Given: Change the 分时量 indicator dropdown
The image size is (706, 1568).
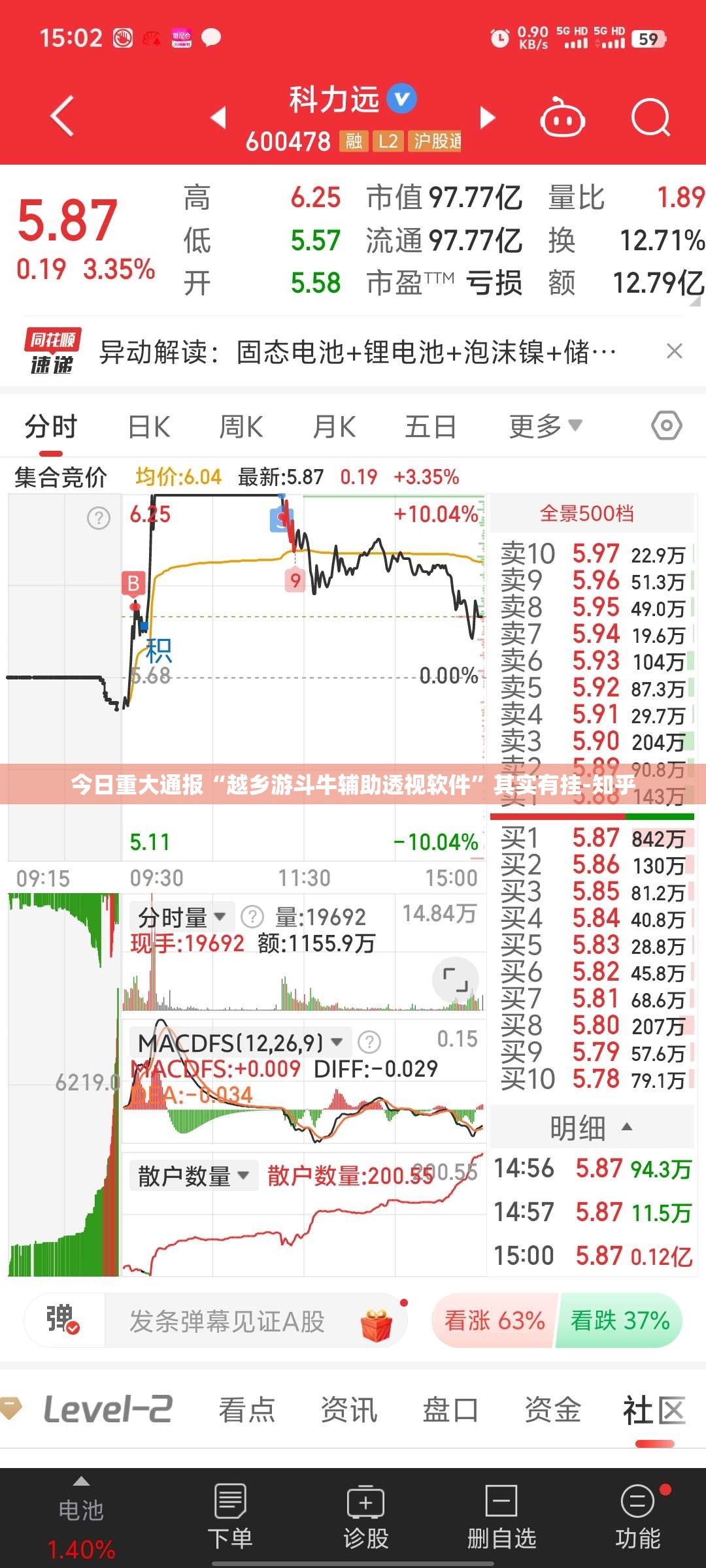Looking at the screenshot, I should click(181, 917).
